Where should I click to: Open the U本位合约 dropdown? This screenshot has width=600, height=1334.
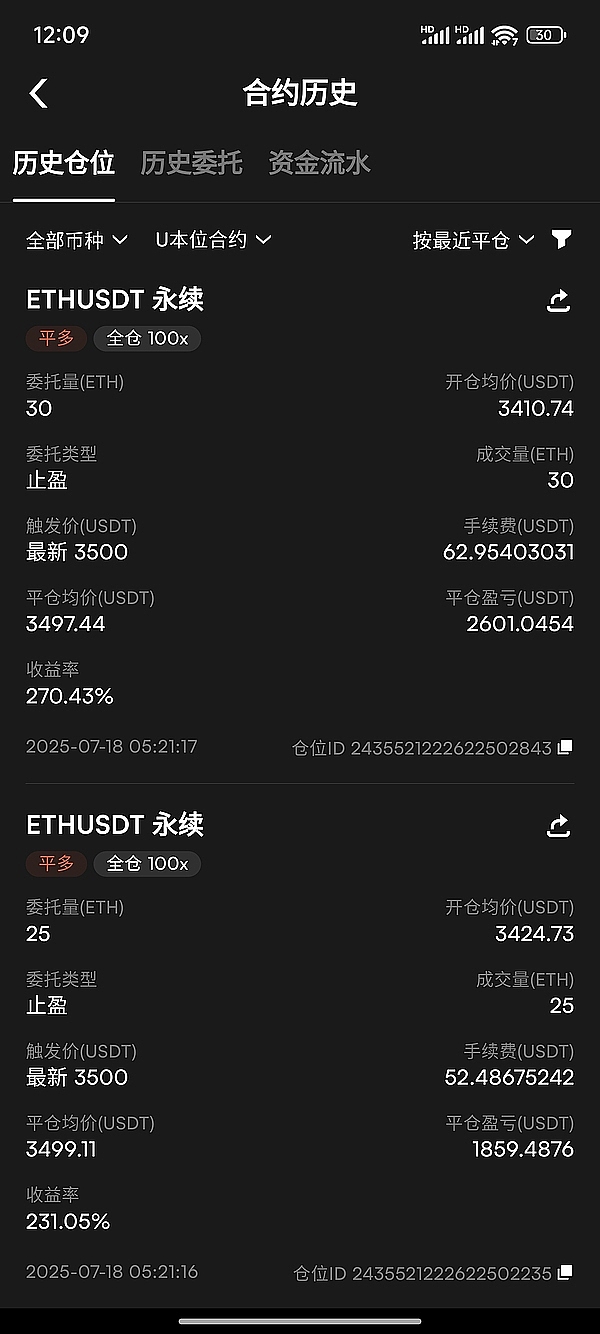(x=214, y=240)
